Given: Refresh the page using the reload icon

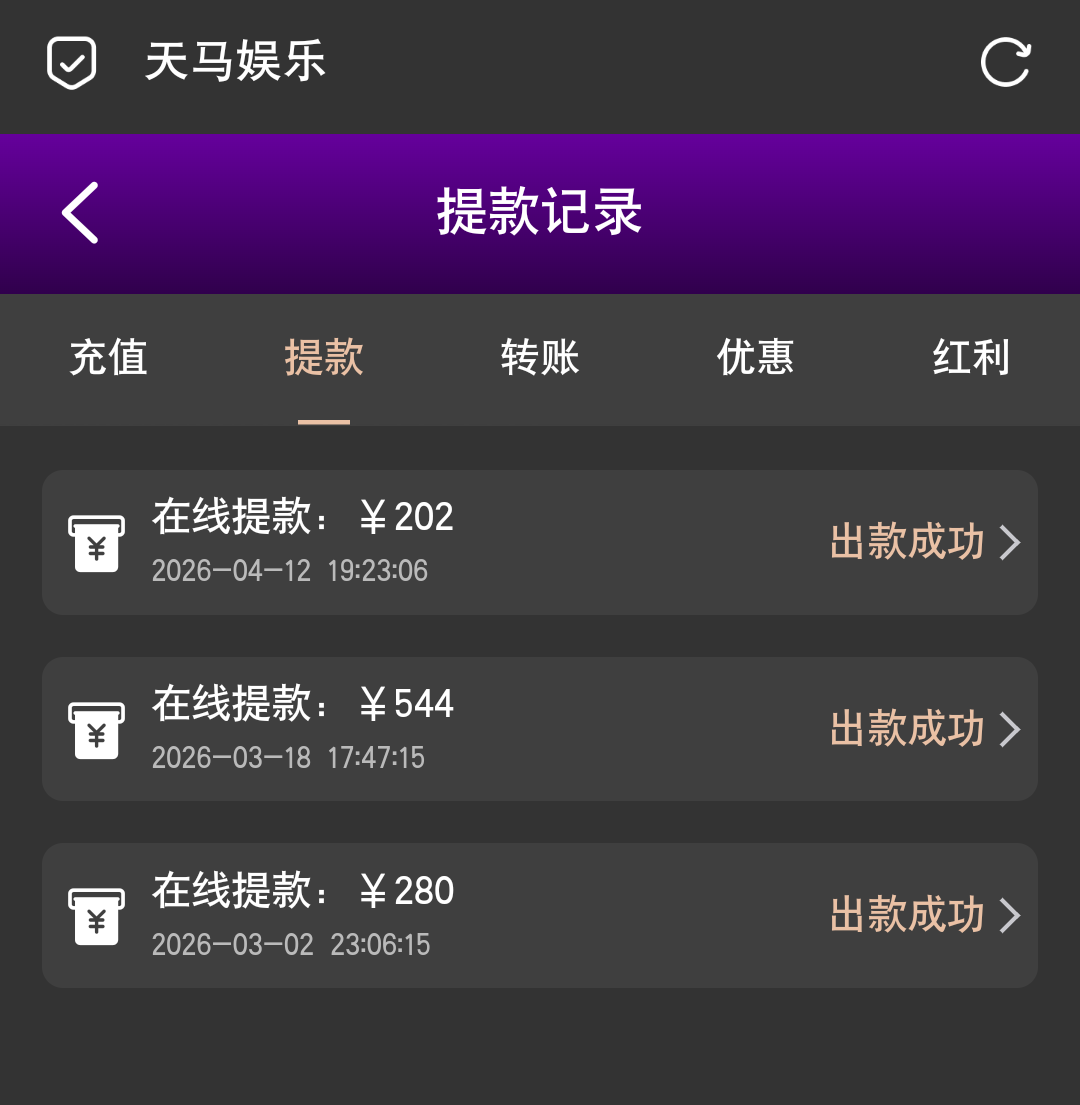Looking at the screenshot, I should [x=1007, y=62].
